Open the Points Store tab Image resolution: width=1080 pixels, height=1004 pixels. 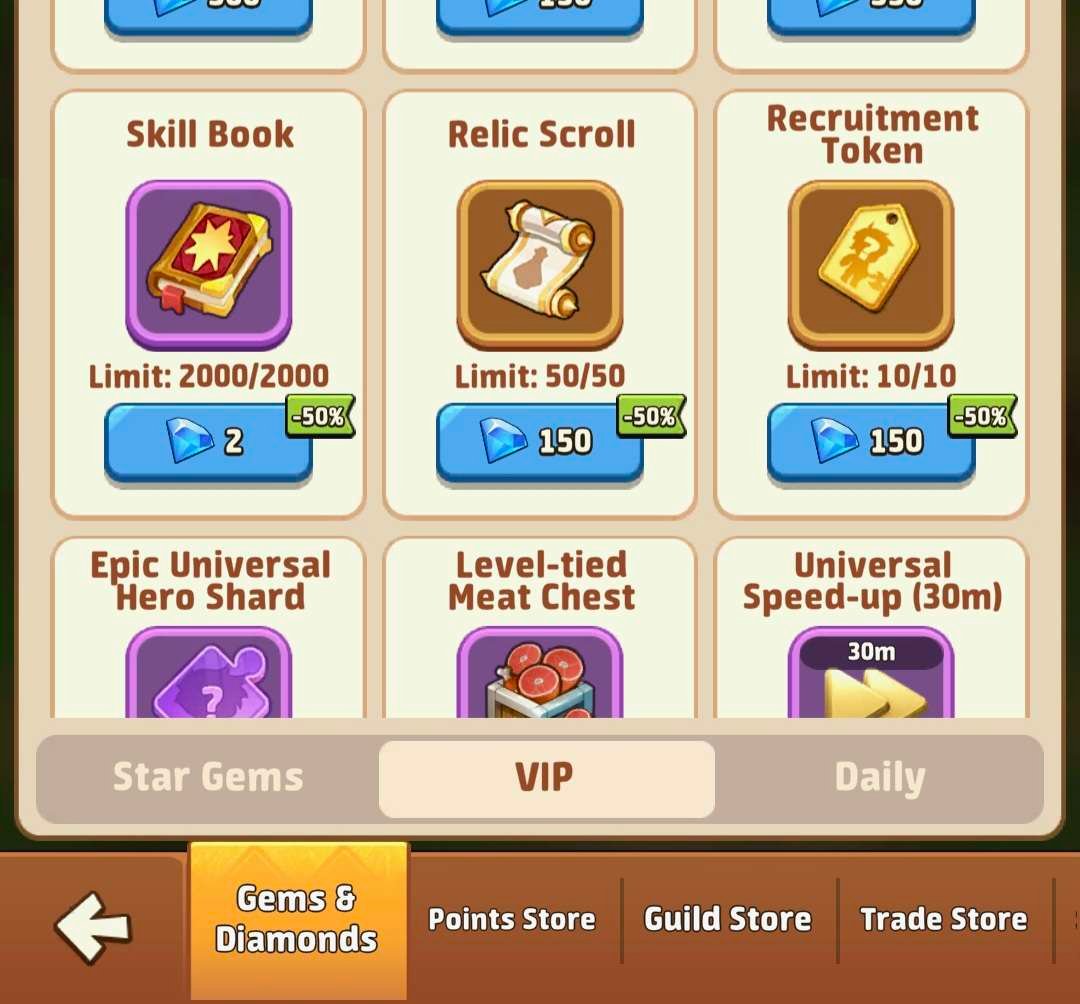pos(512,920)
